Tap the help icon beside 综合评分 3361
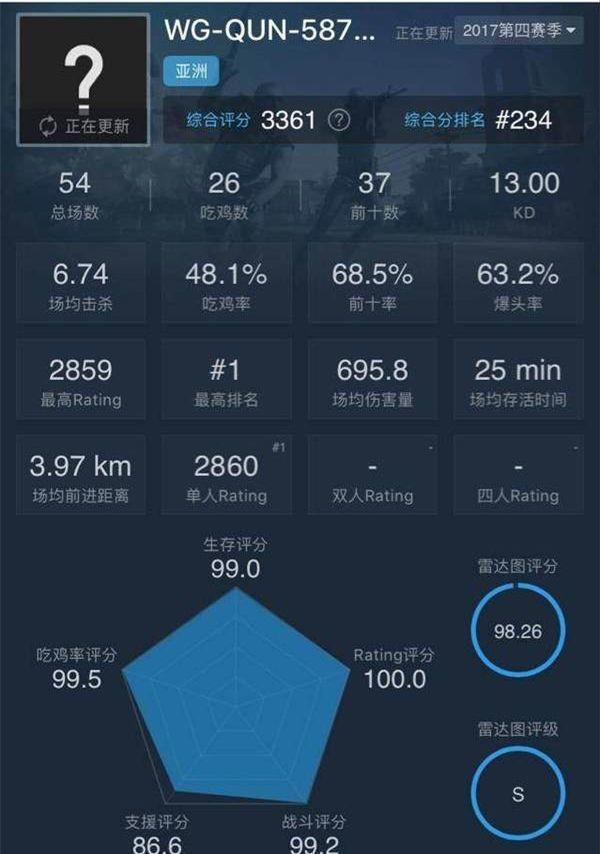This screenshot has height=854, width=600. (x=340, y=121)
